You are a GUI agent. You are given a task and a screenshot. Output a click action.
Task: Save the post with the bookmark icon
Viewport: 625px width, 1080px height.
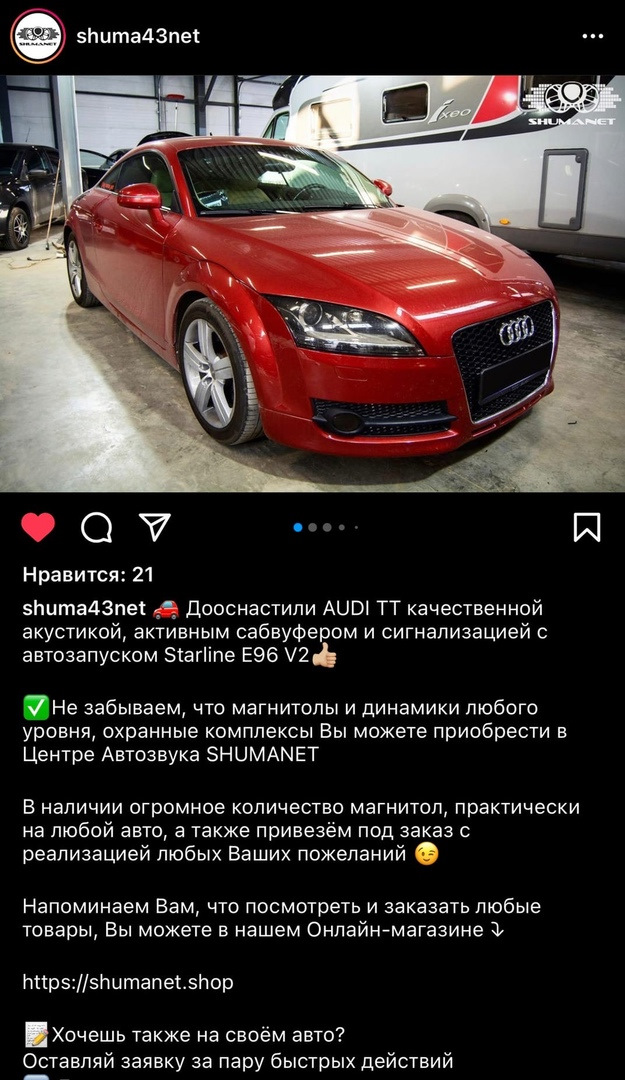[587, 527]
